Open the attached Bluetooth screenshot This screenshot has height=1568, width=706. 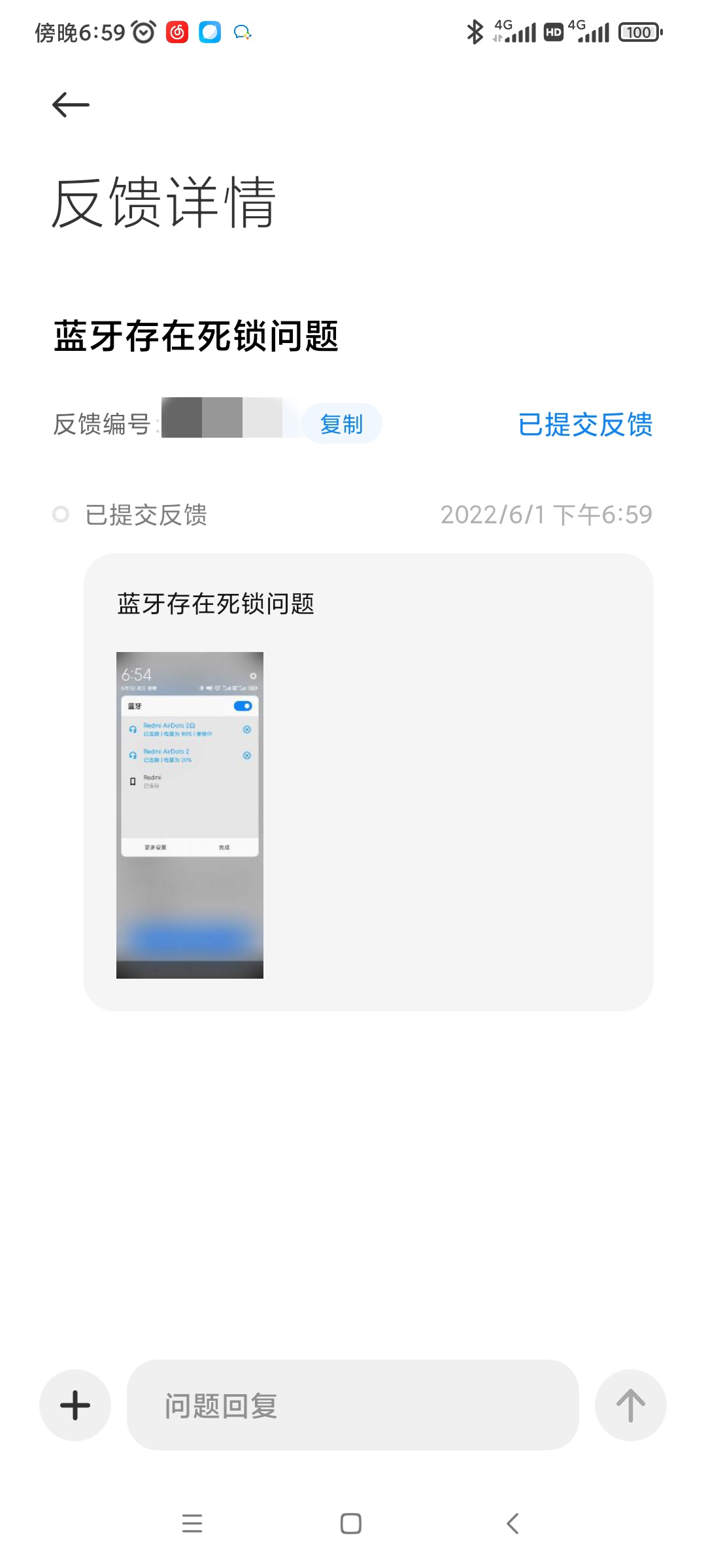(190, 815)
